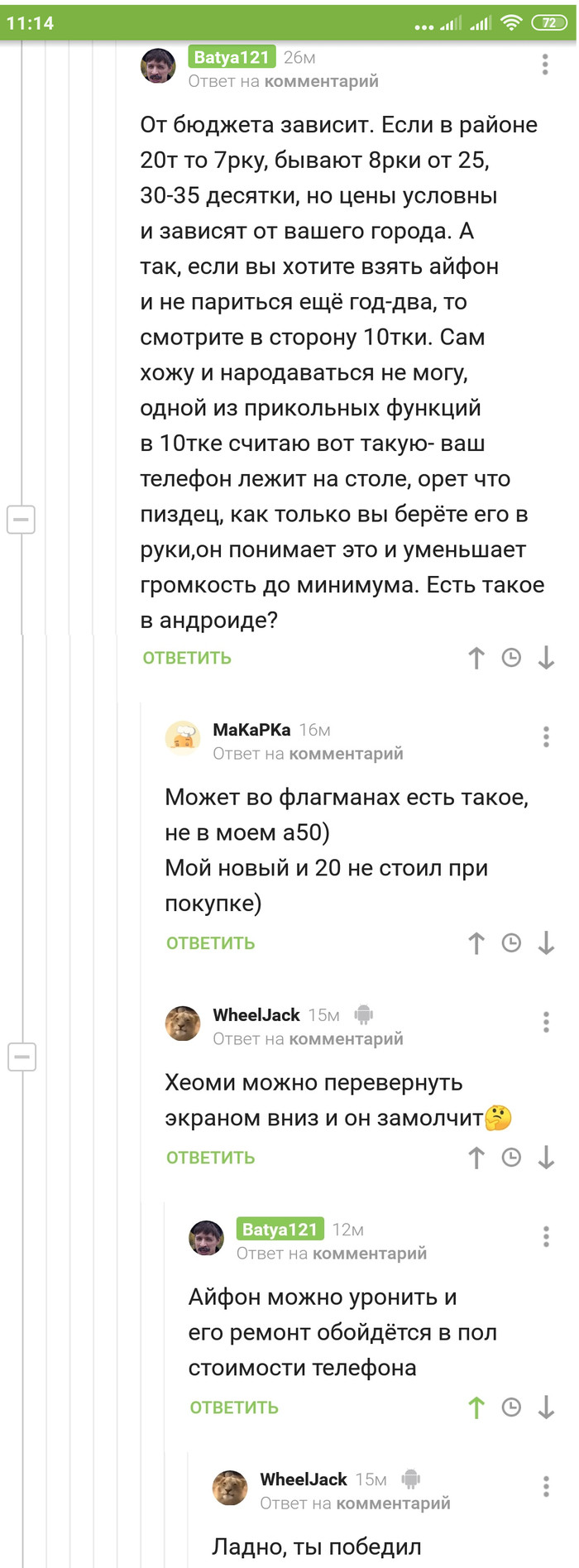Reply to WheelJack's Xiaomi comment
Screen dimensions: 579x1568
tap(210, 1158)
